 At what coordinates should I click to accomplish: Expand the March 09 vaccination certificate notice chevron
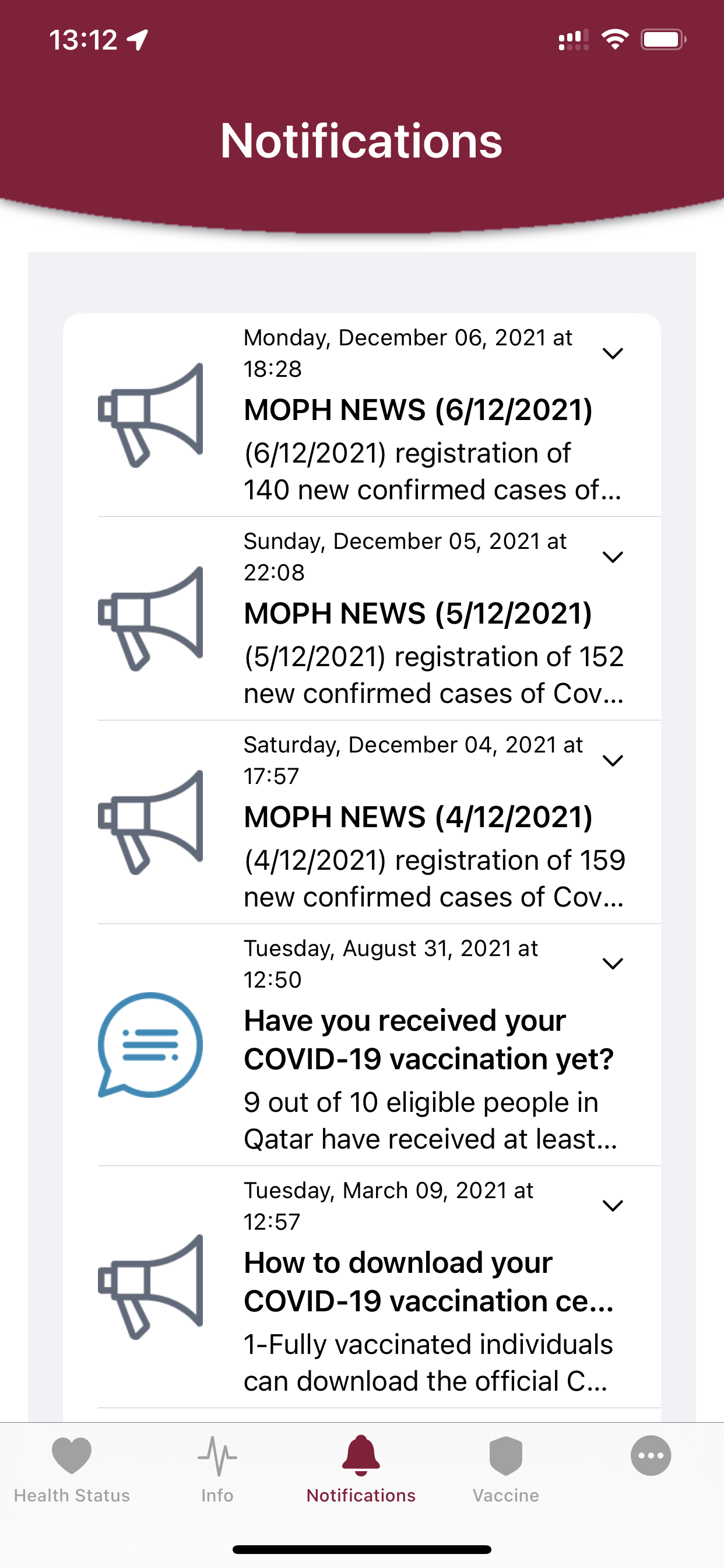[x=612, y=1206]
